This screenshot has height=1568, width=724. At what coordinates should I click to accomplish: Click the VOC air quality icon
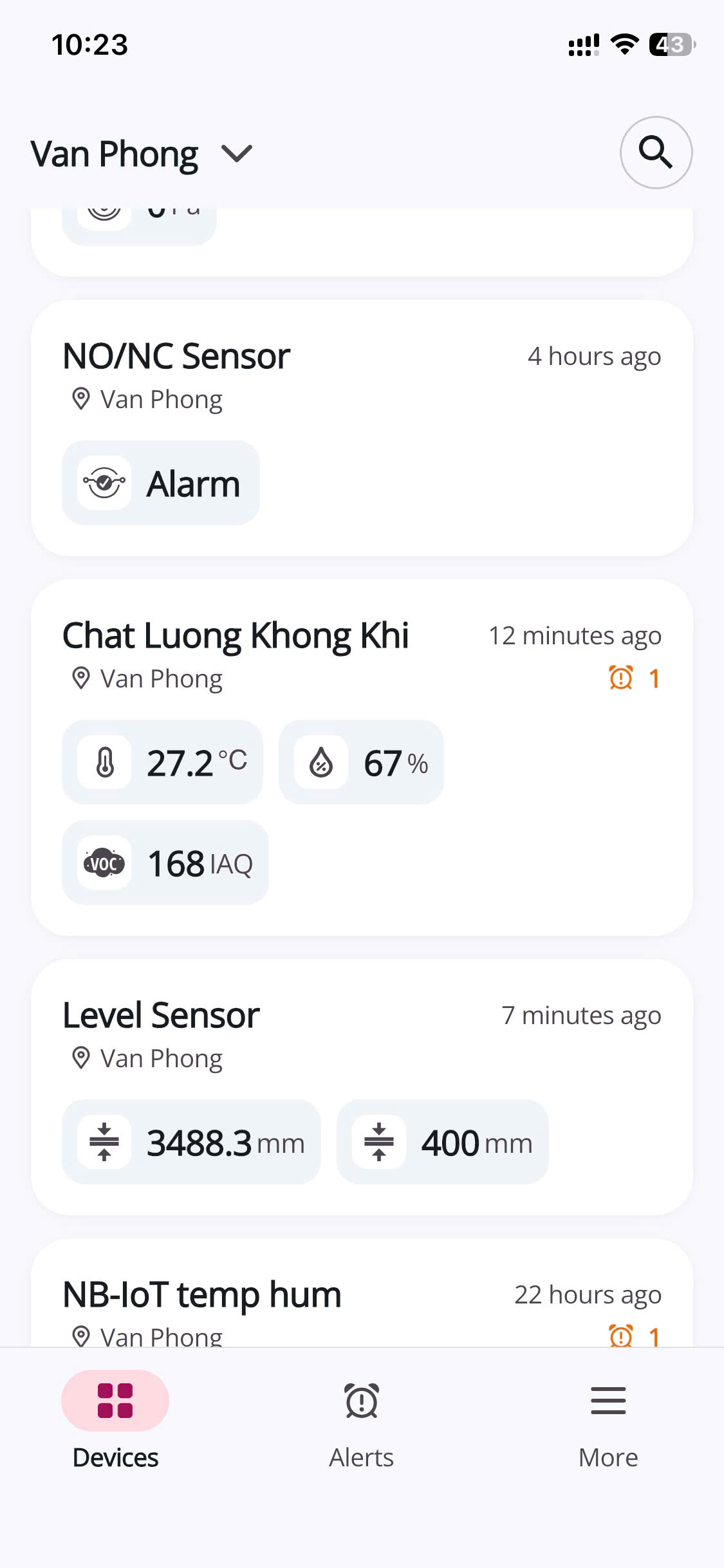[x=103, y=863]
